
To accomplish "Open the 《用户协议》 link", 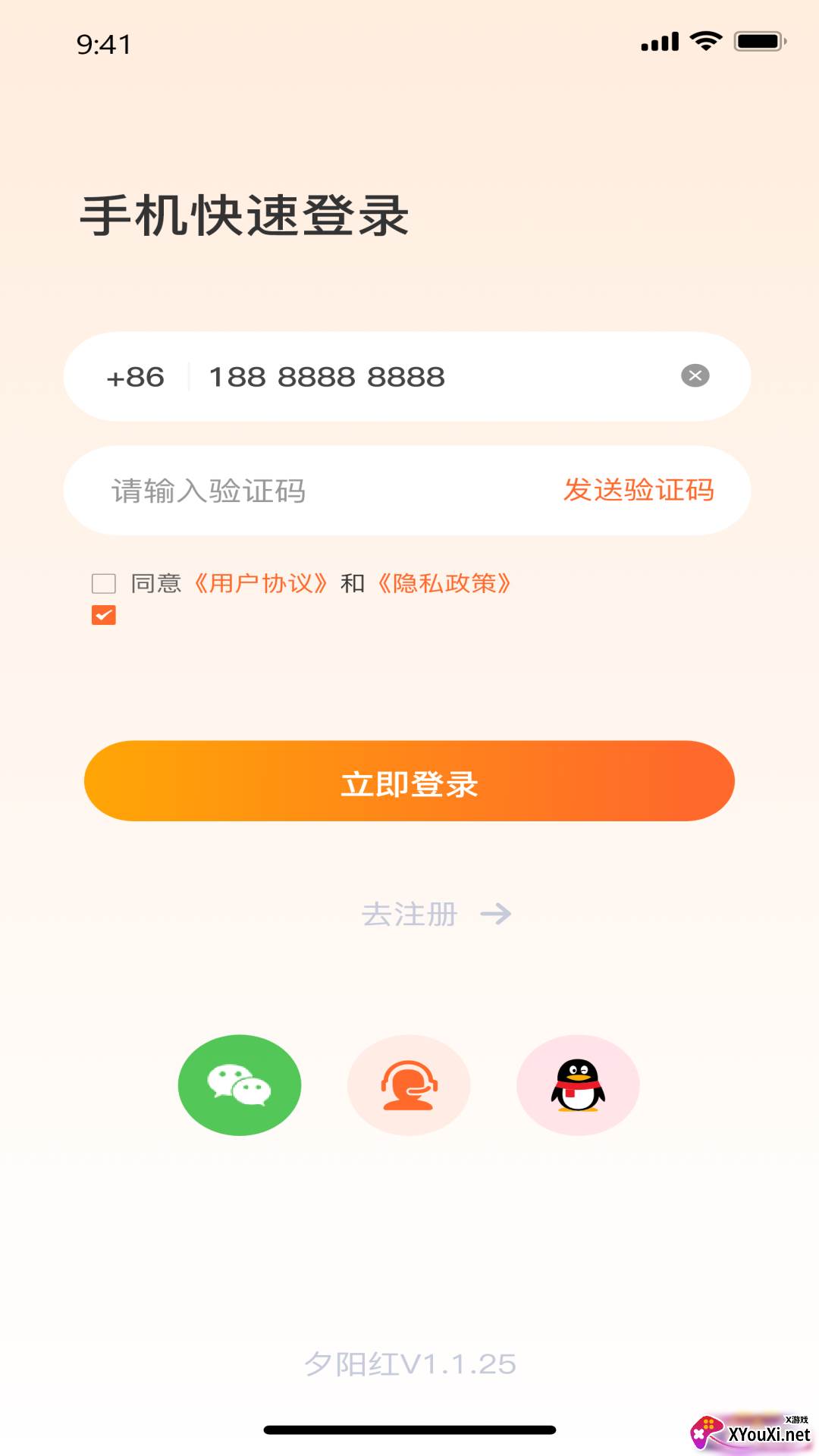I will point(261,583).
